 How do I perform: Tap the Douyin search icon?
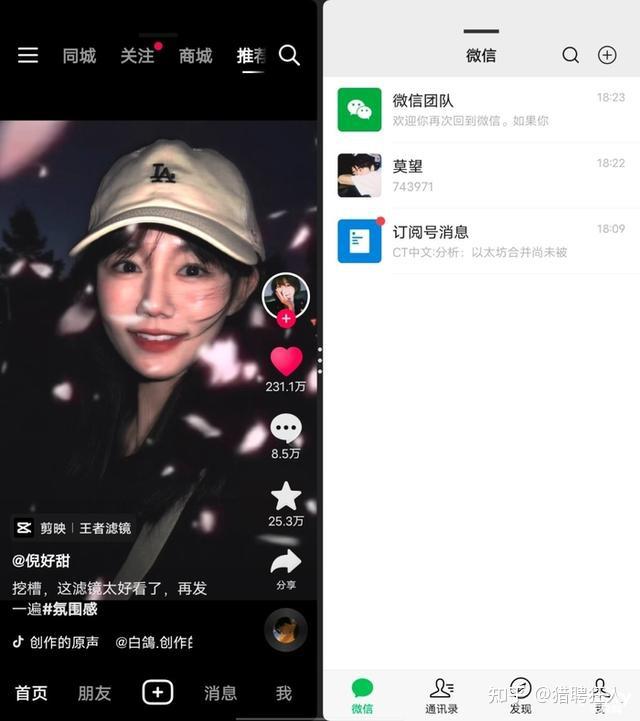pyautogui.click(x=289, y=56)
